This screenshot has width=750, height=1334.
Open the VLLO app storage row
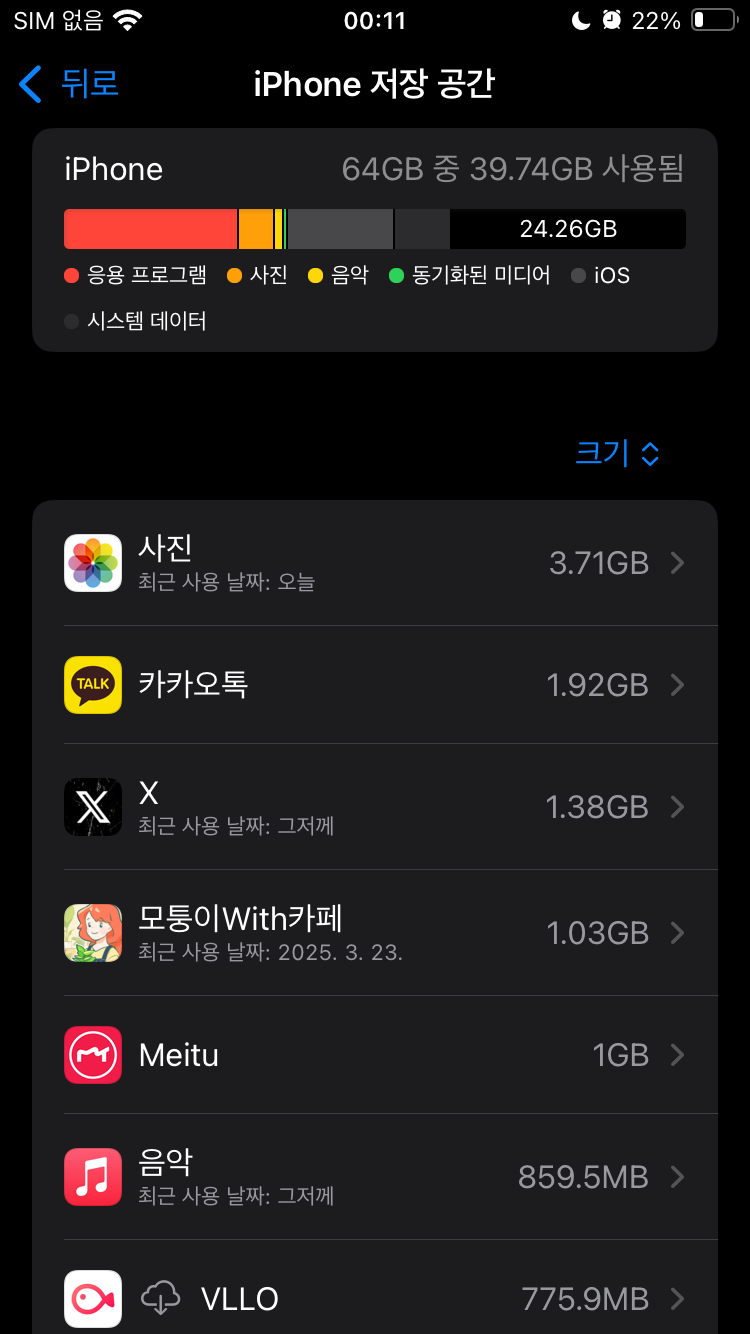[375, 1298]
